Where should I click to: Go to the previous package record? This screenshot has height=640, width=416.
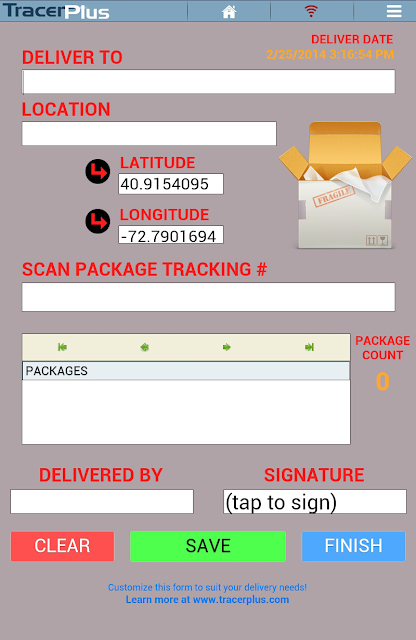[145, 347]
